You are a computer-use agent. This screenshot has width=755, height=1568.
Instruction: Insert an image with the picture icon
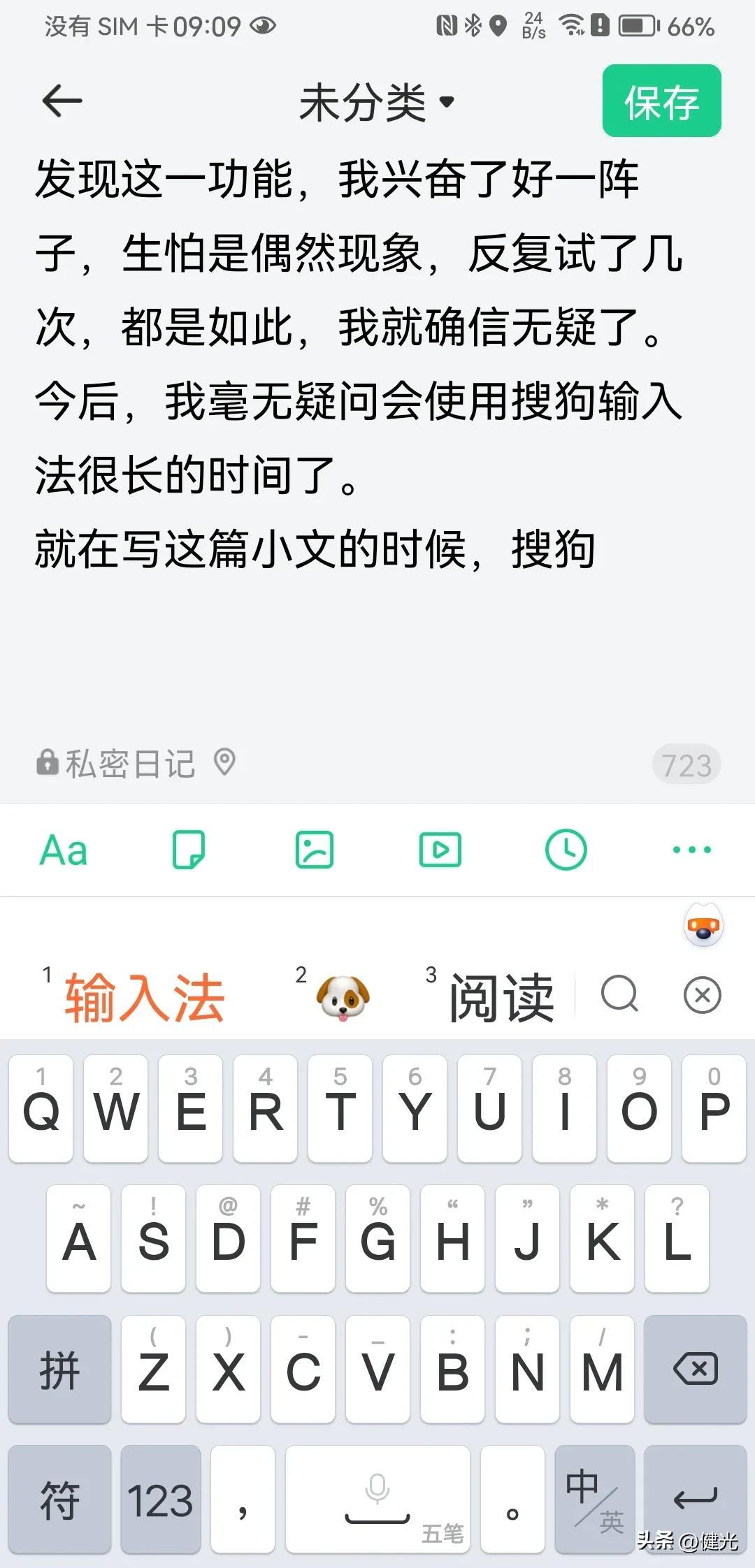click(315, 850)
